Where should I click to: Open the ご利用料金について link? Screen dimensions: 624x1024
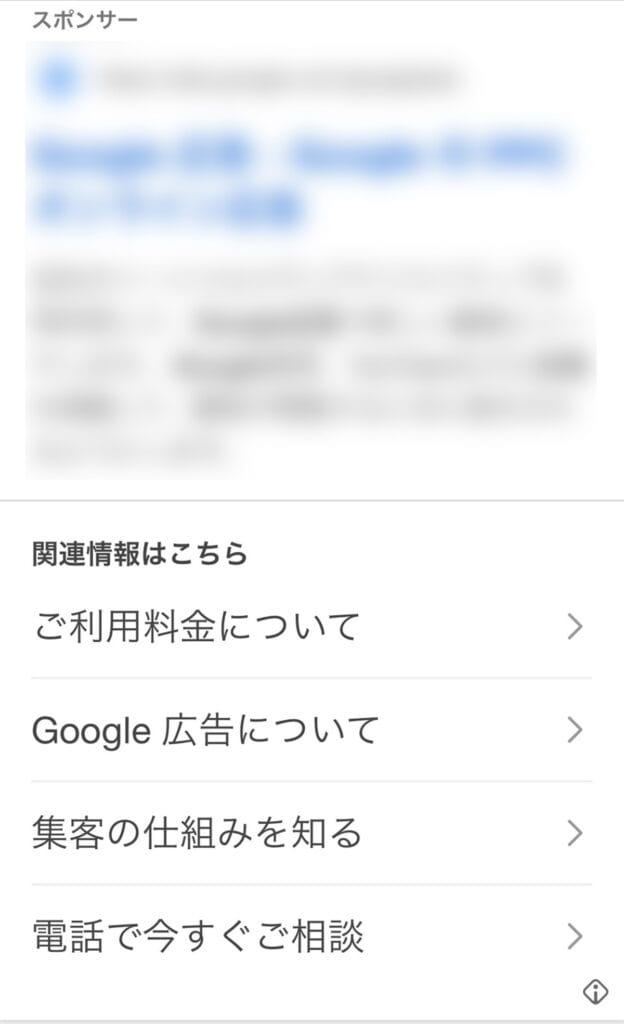tap(311, 626)
